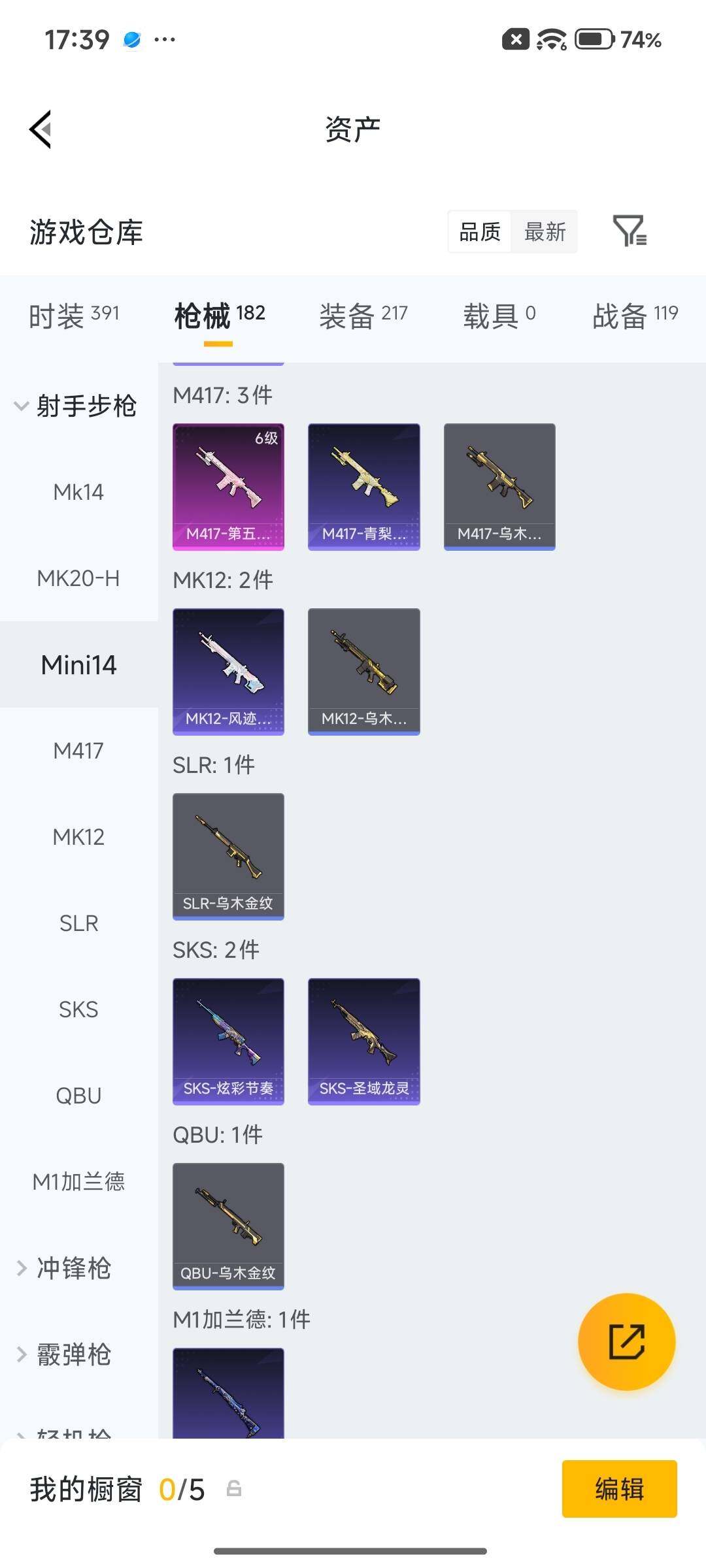Image resolution: width=706 pixels, height=1568 pixels.
Task: Tap the orange share floating button
Action: [627, 1341]
